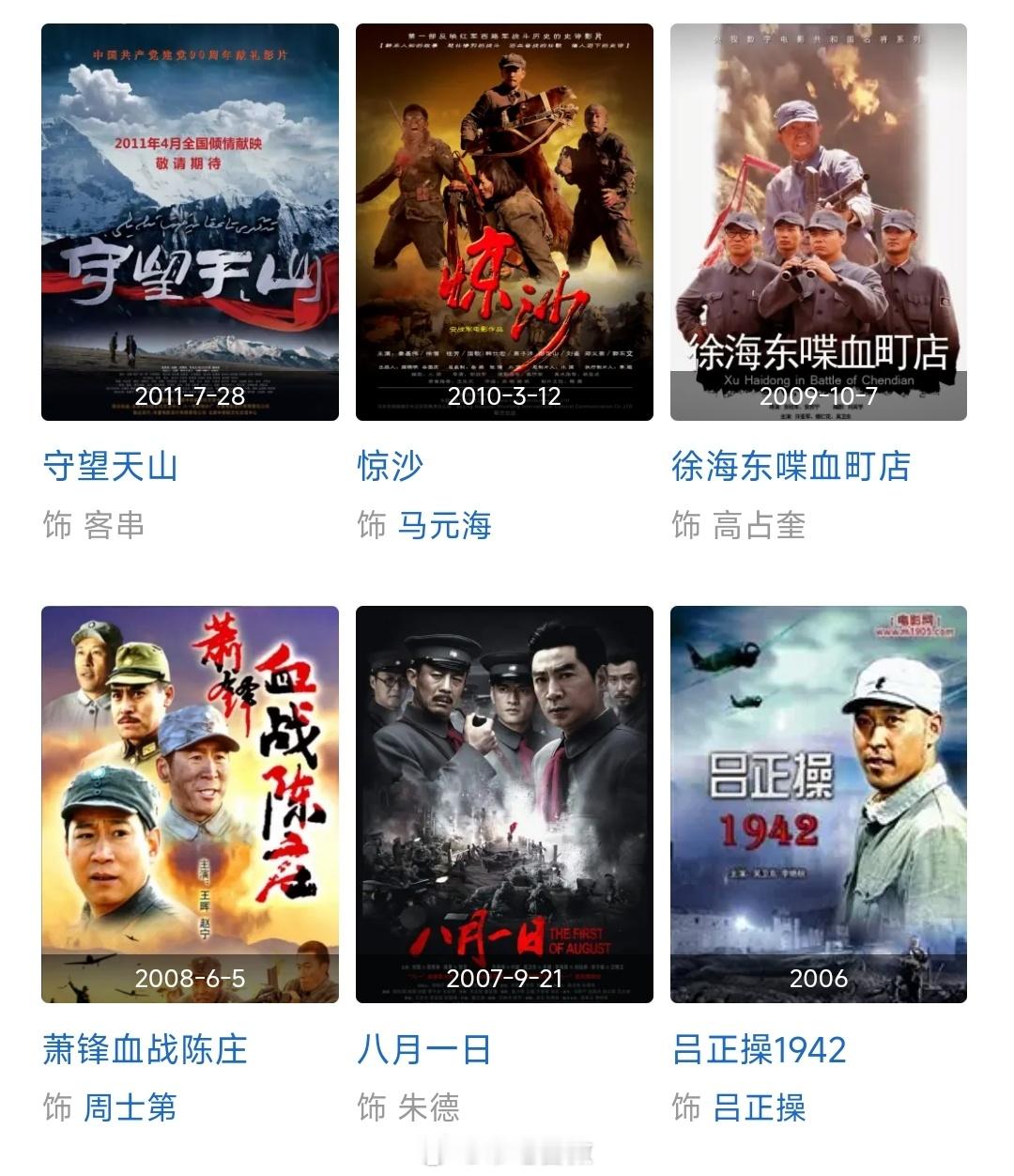Open the 惊沙 movie poster

(504, 222)
